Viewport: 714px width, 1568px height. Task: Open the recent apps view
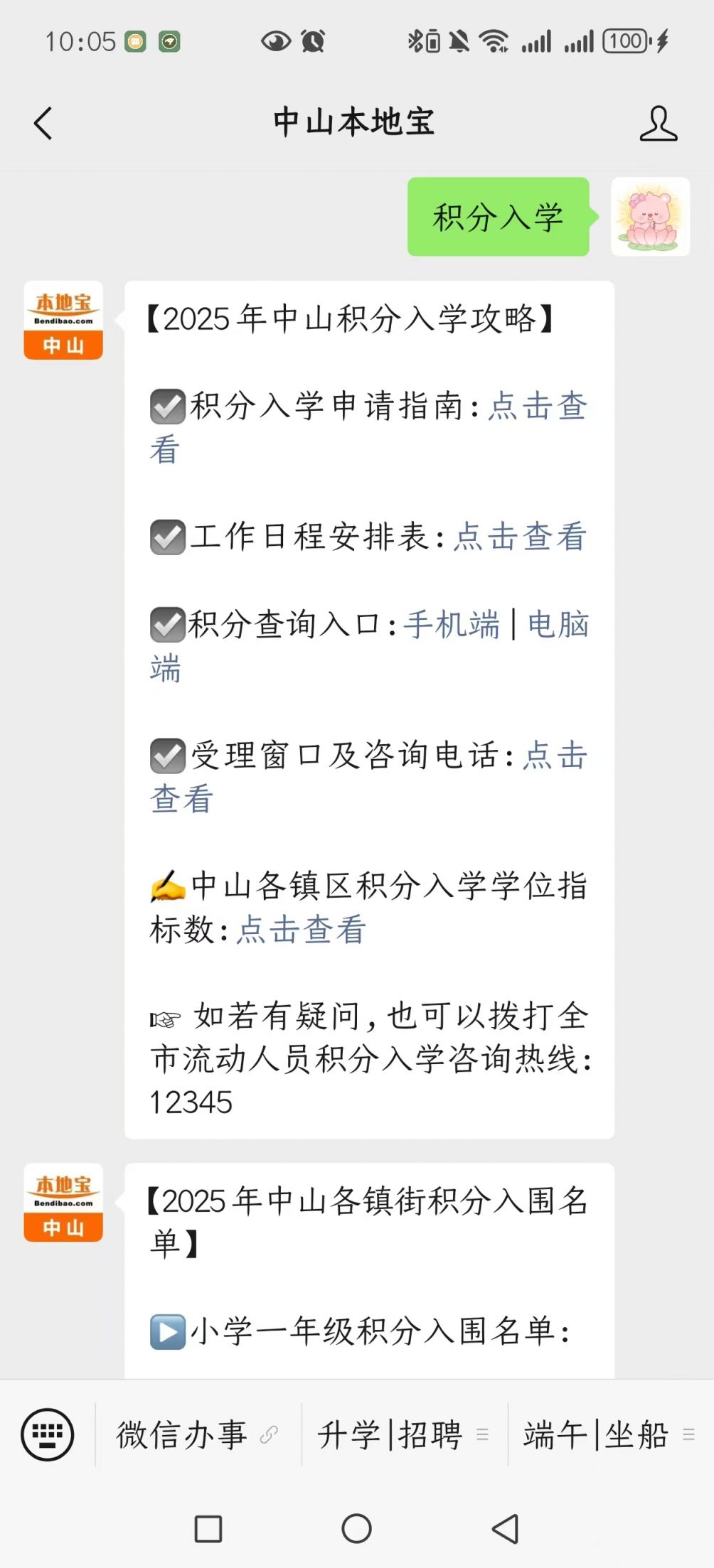[x=208, y=1528]
